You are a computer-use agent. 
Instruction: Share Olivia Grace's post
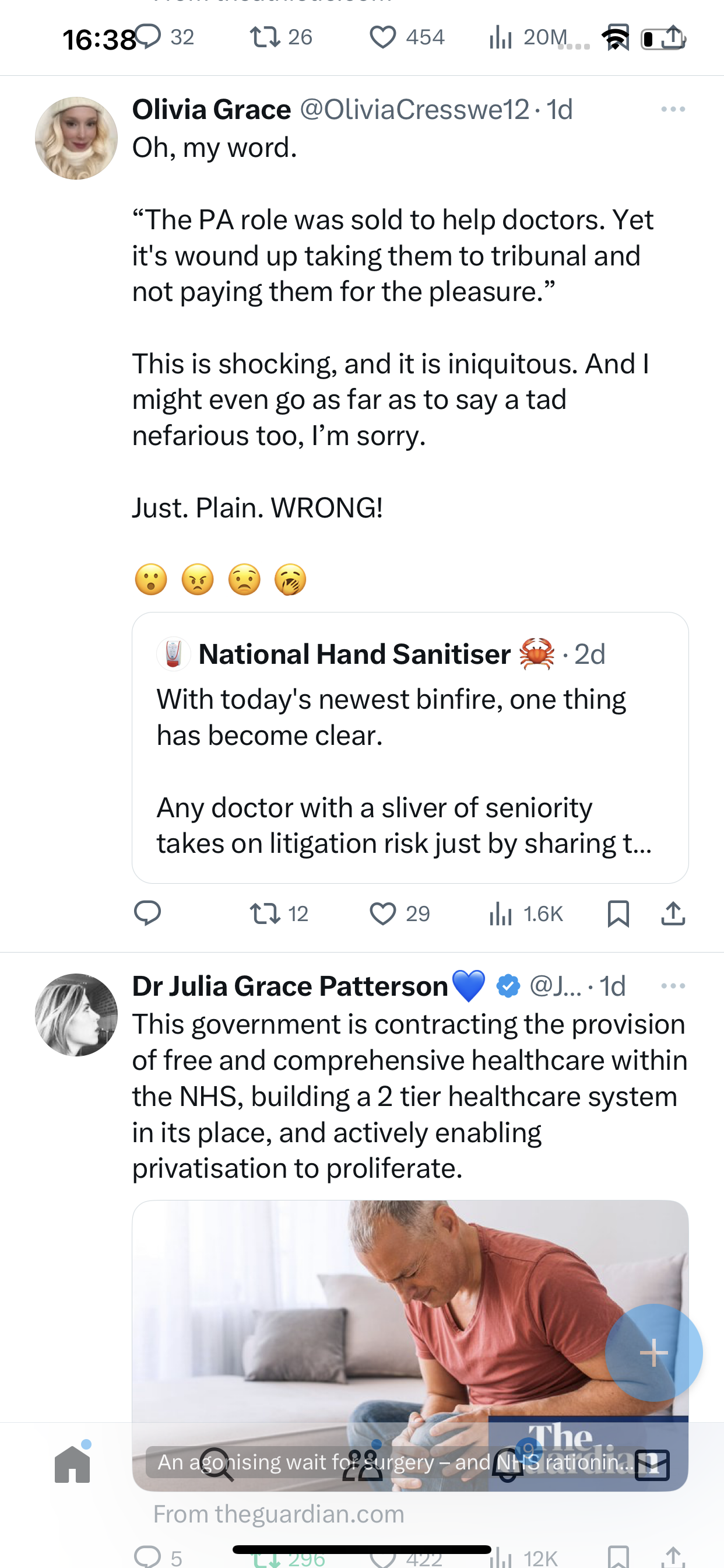[x=673, y=913]
